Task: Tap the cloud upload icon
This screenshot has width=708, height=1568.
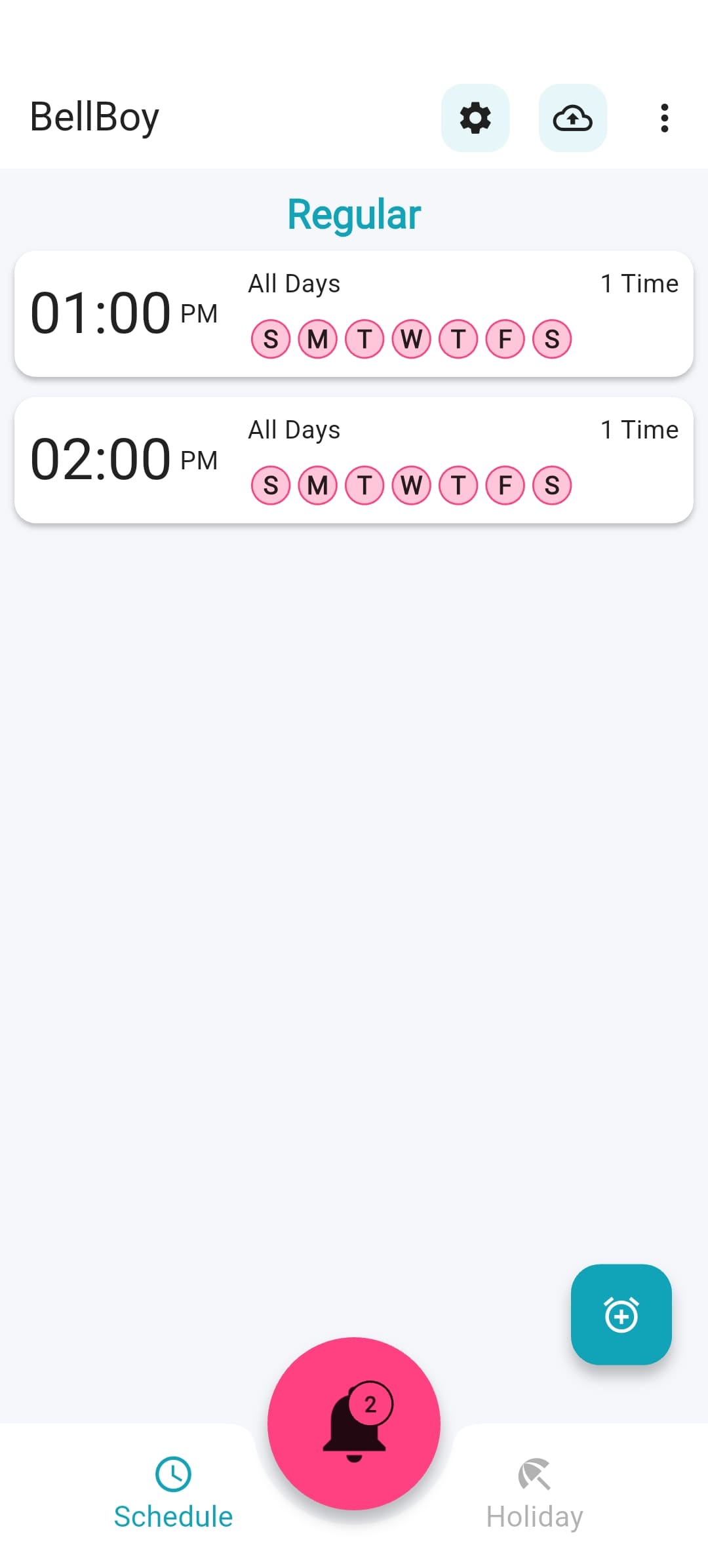Action: point(572,118)
